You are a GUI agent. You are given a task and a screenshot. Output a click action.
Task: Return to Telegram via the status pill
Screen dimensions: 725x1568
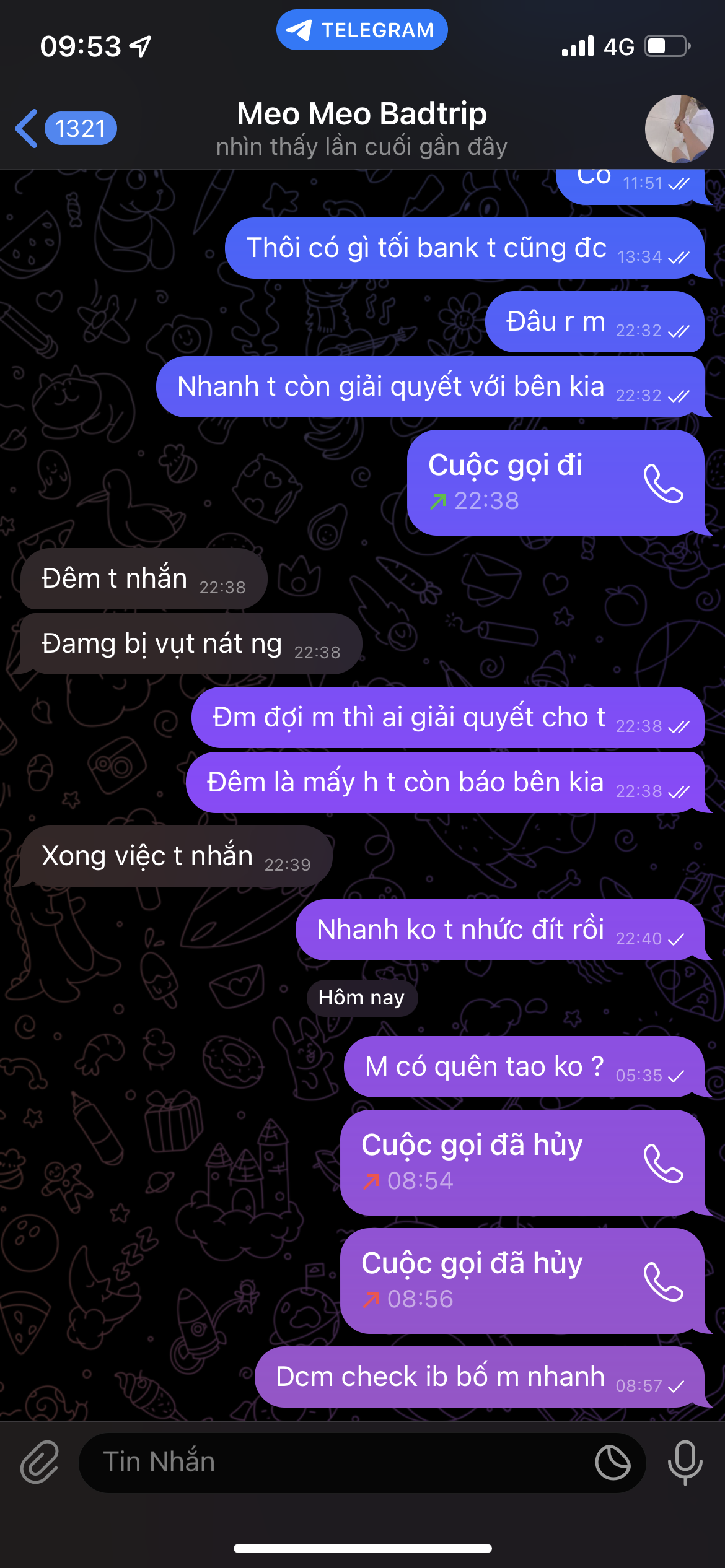point(362,30)
